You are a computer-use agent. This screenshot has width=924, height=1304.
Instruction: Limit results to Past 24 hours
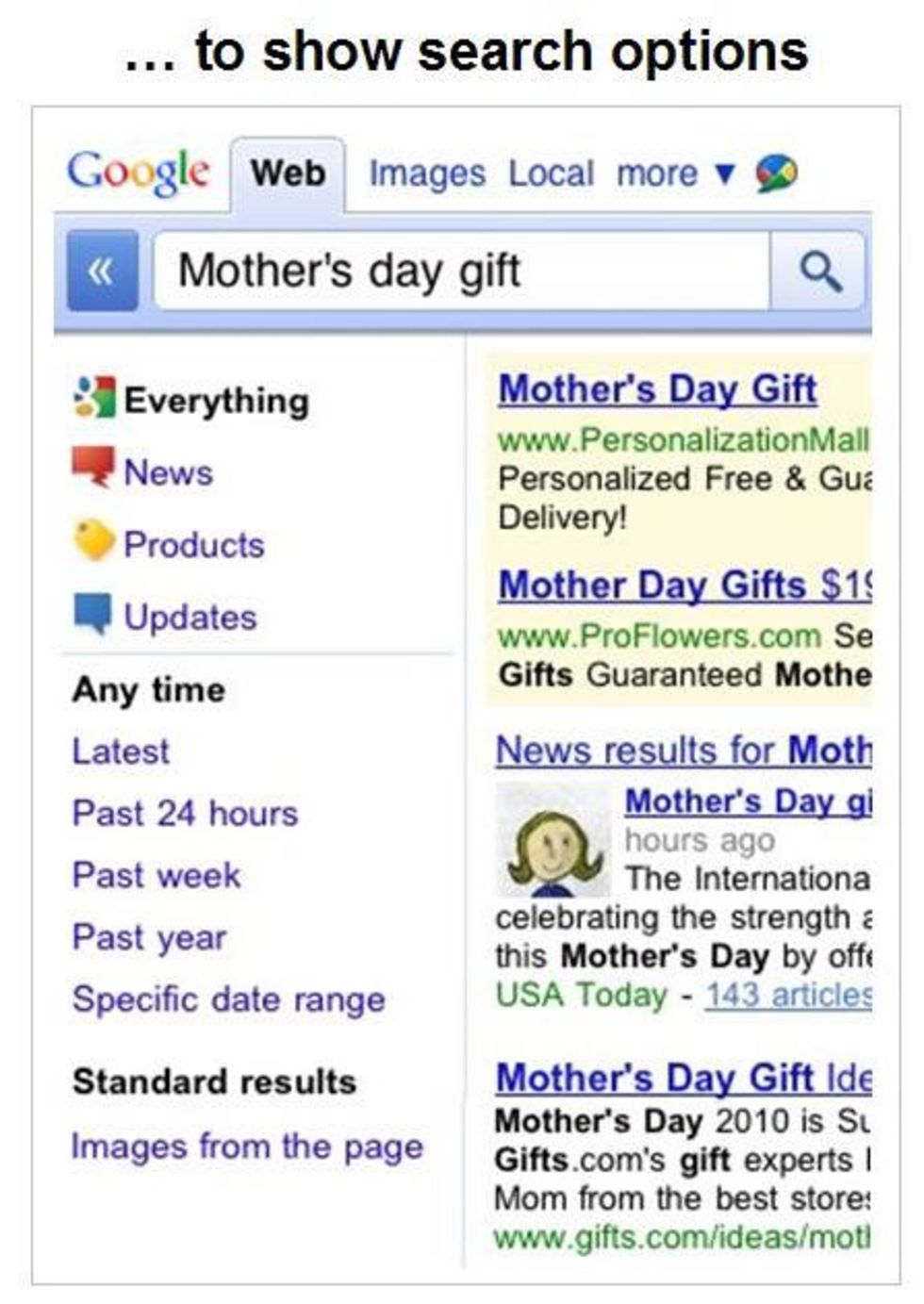click(x=185, y=813)
